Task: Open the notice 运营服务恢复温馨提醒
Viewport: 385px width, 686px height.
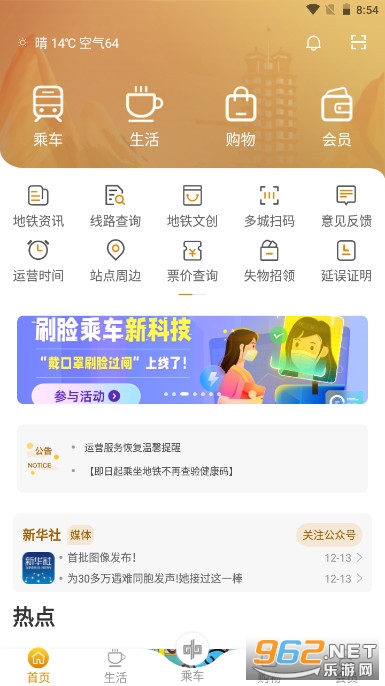Action: pyautogui.click(x=133, y=448)
